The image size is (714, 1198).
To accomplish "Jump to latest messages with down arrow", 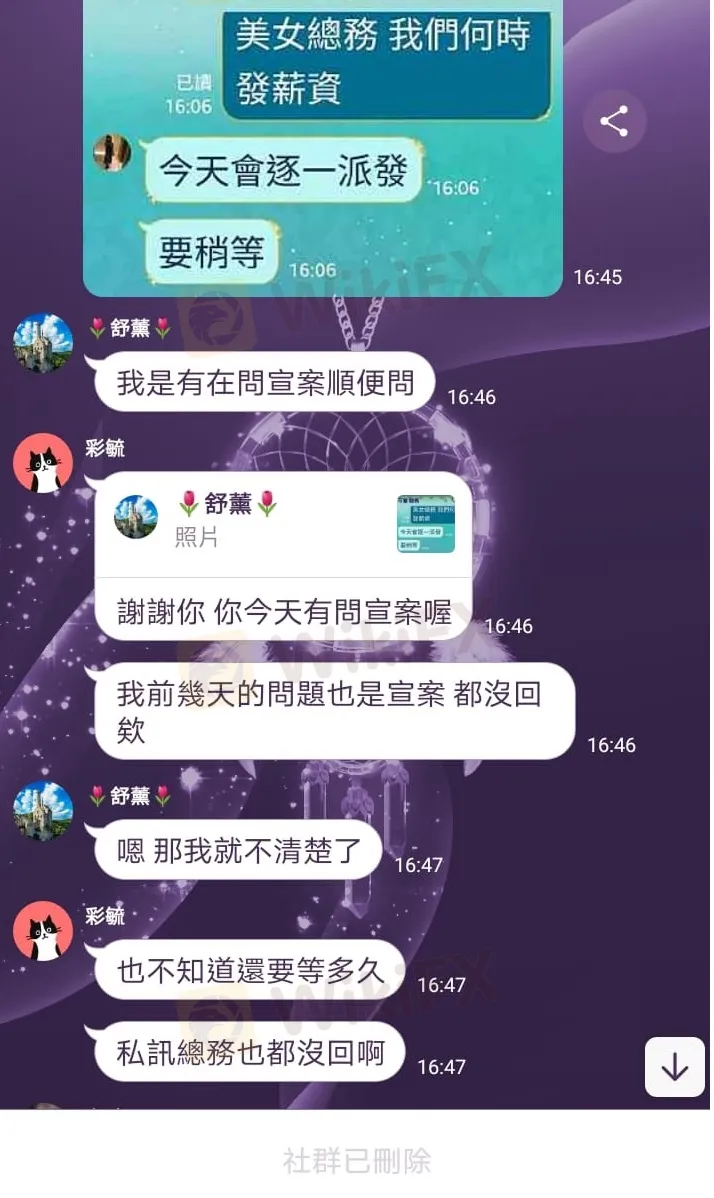I will (675, 1067).
